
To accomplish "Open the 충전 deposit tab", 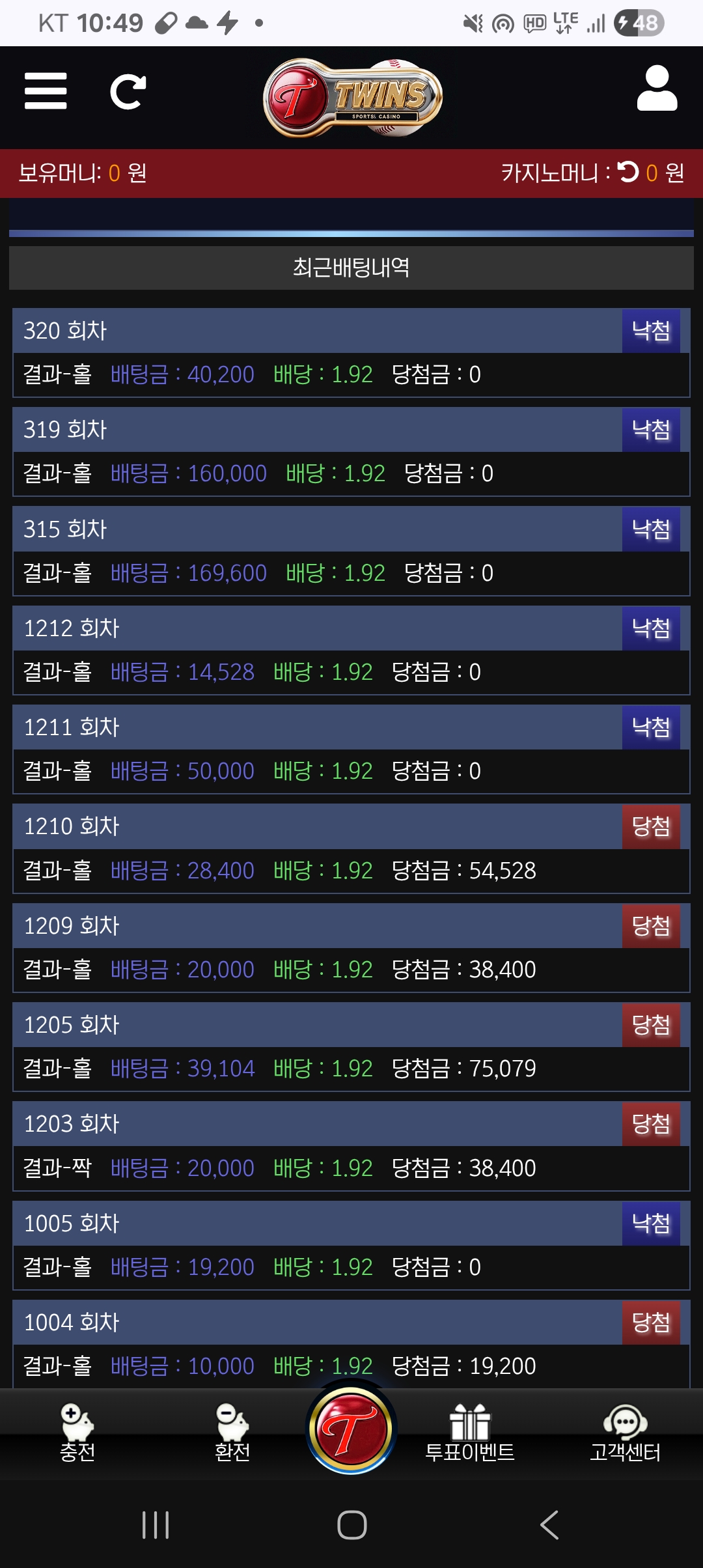I will [x=77, y=1433].
